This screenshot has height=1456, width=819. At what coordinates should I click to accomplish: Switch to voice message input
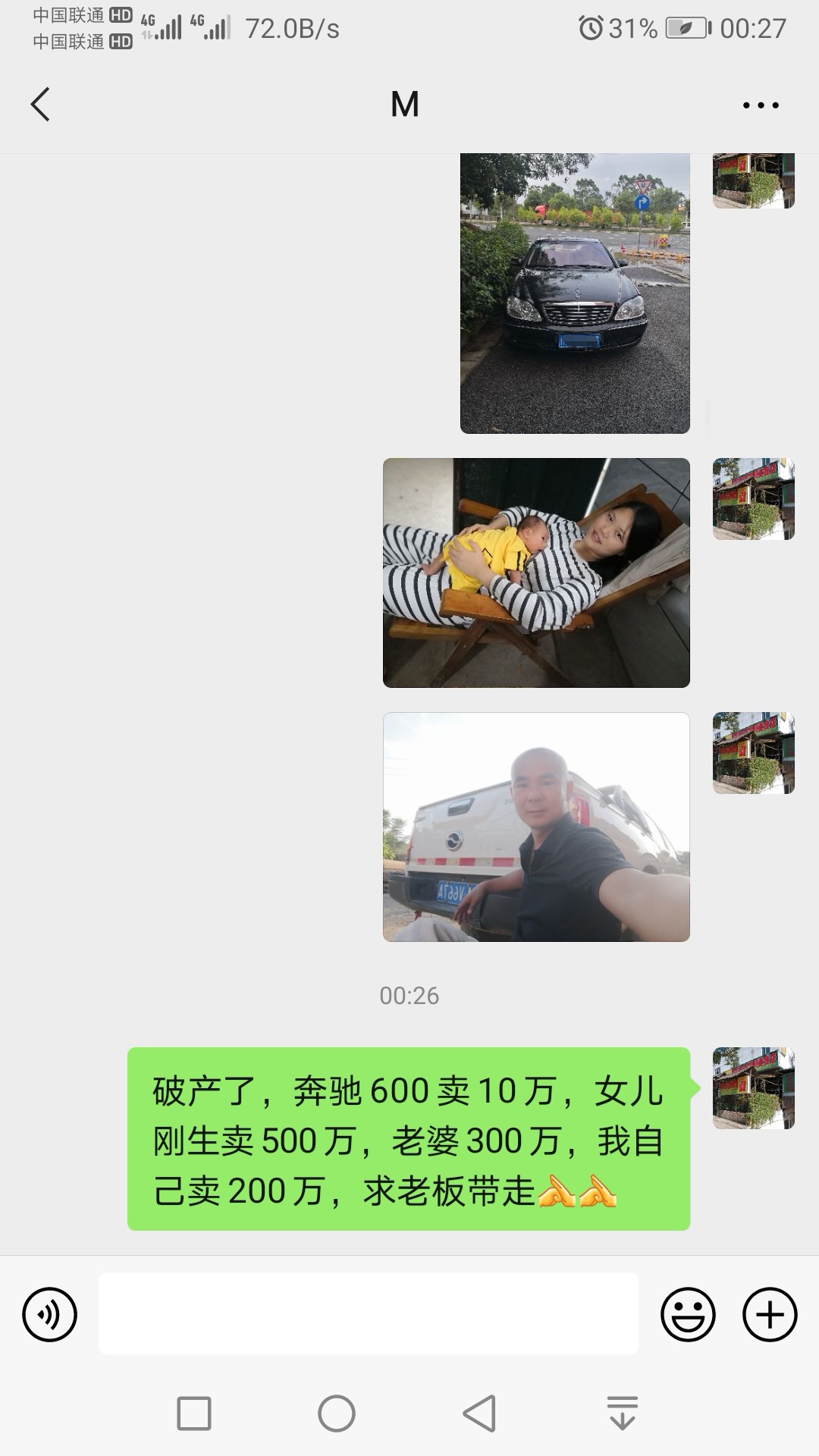pos(50,1314)
